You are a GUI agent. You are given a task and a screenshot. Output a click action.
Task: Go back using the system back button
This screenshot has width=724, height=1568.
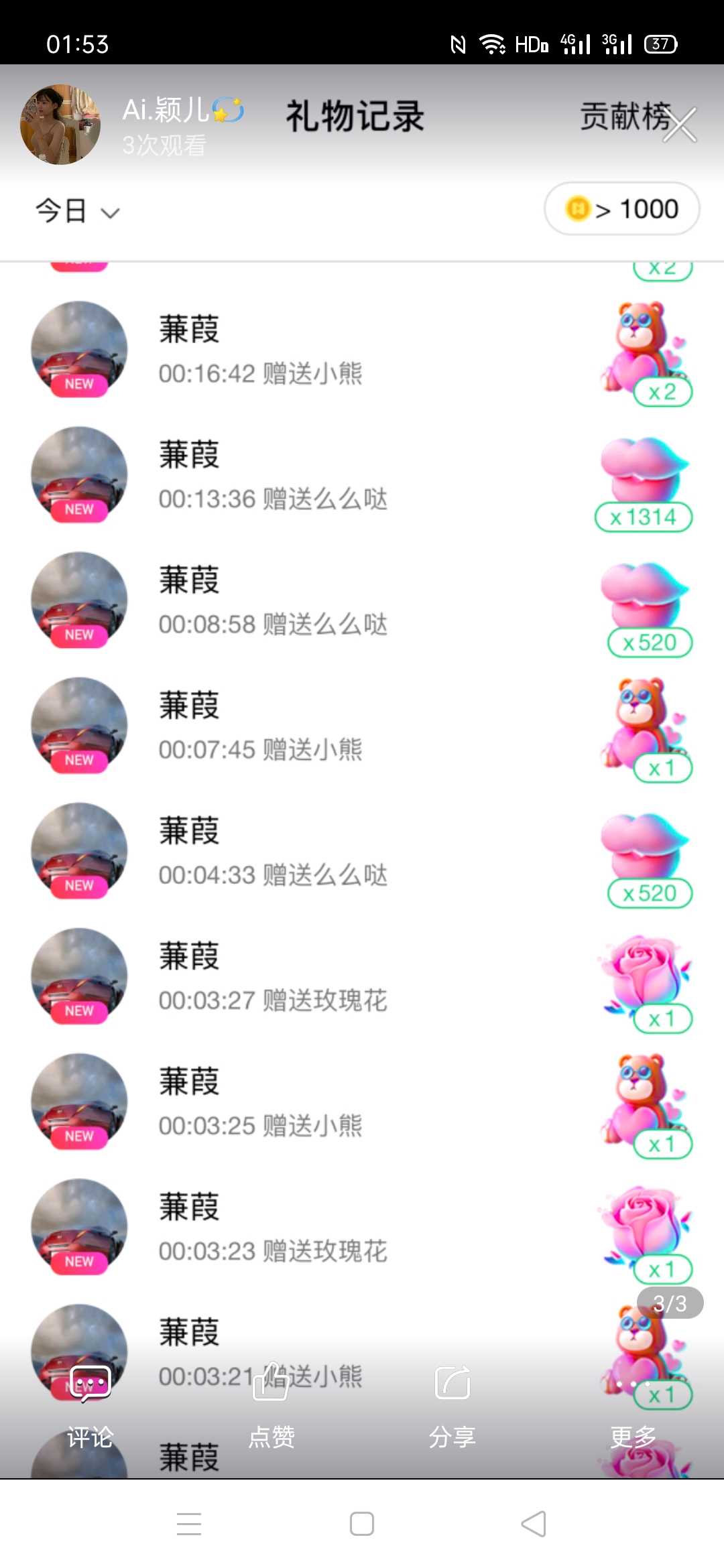[534, 1524]
